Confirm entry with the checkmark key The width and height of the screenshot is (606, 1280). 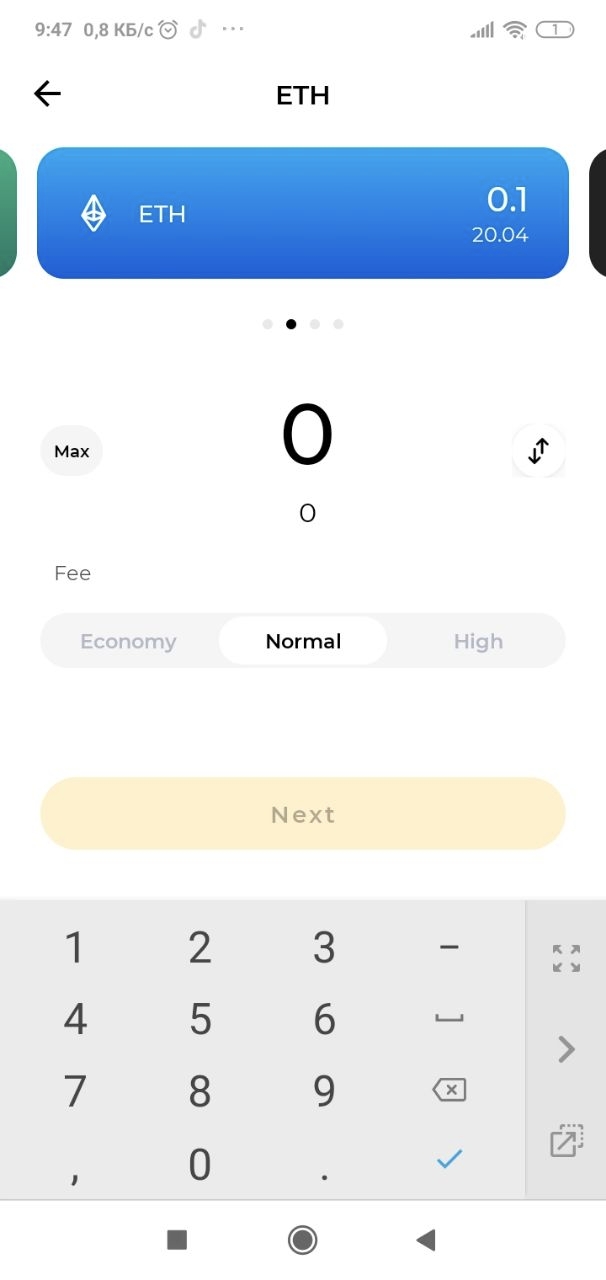[x=449, y=1160]
